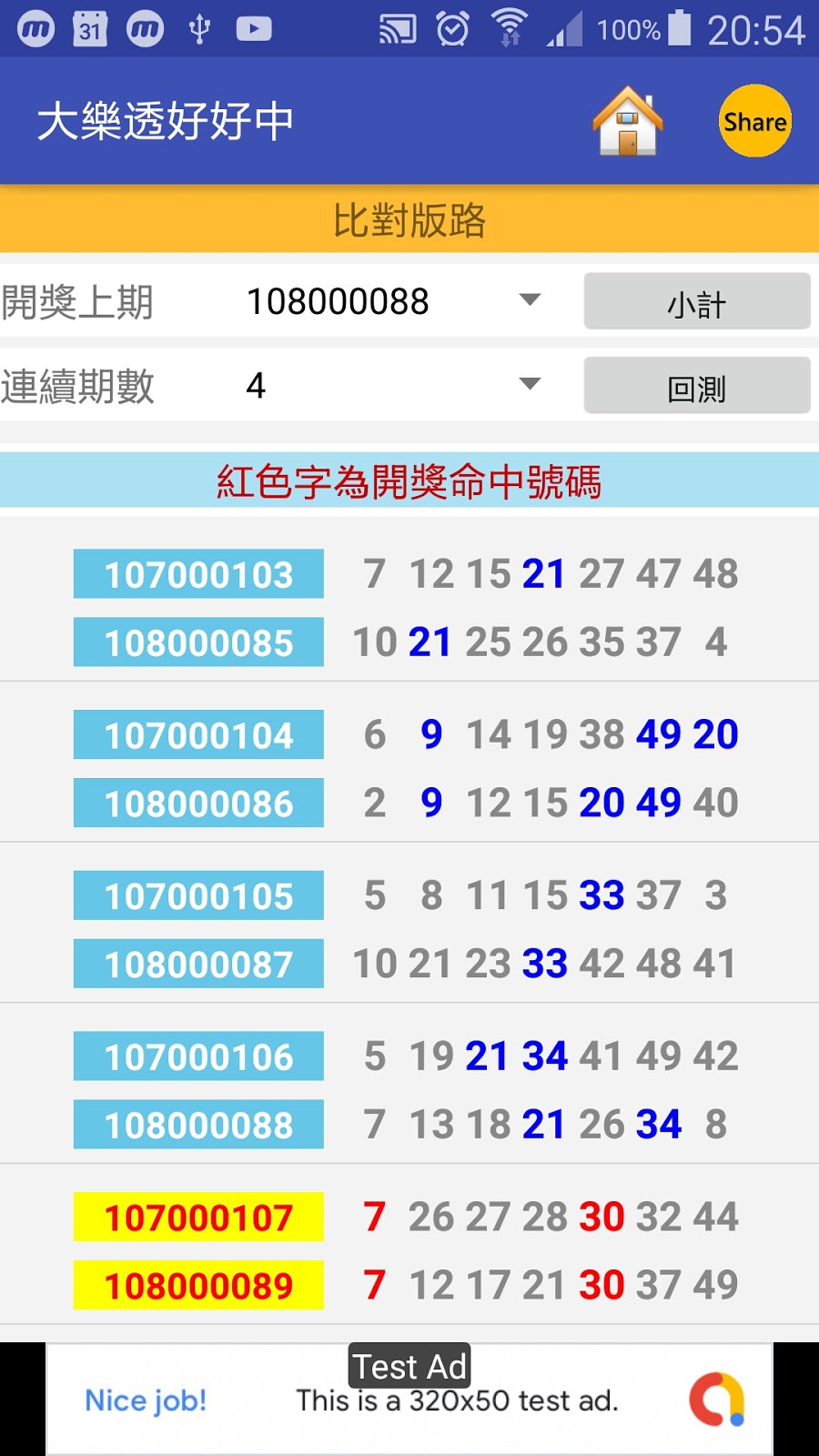The width and height of the screenshot is (819, 1456).
Task: Open the 開獎上期 dropdown showing 108000088
Action: [x=393, y=301]
